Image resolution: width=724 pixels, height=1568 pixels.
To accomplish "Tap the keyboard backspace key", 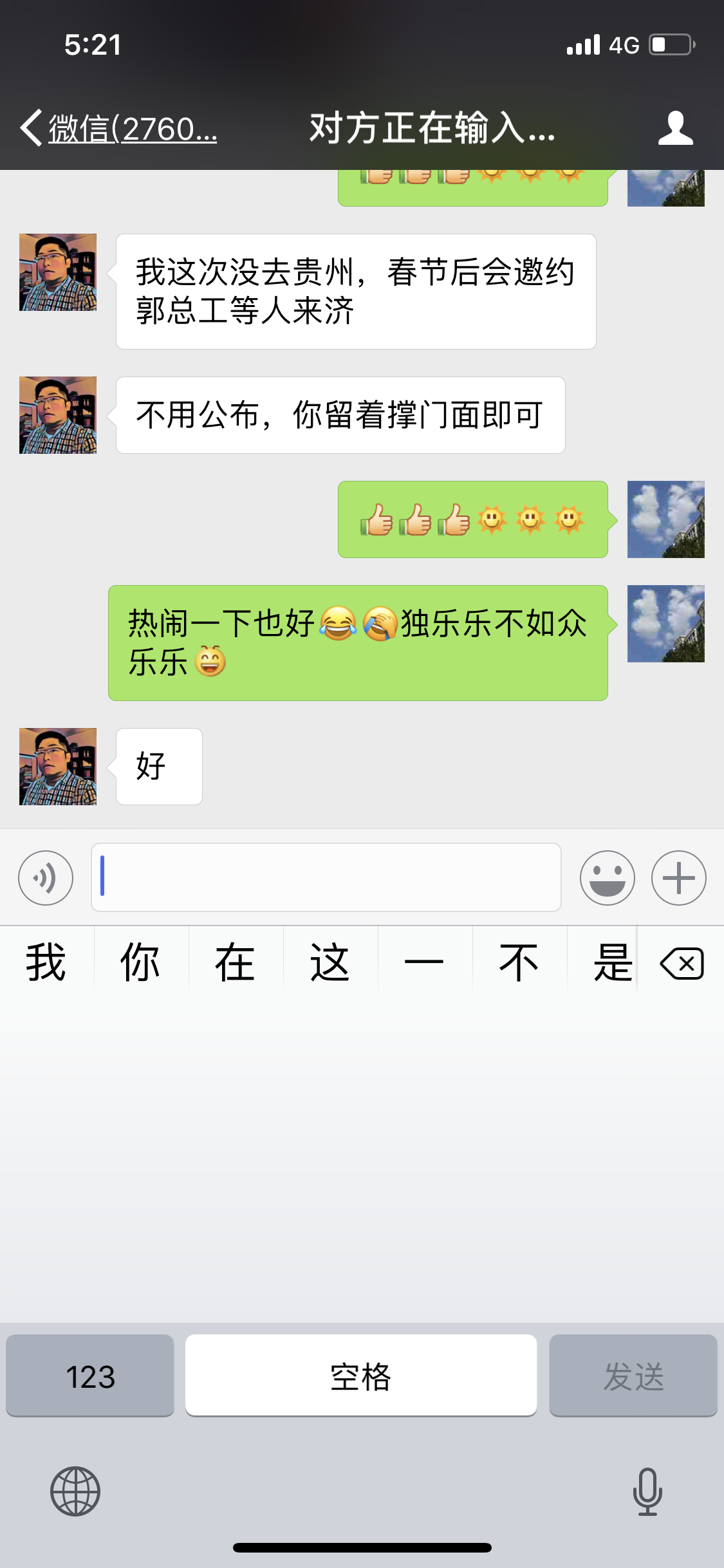I will point(682,964).
